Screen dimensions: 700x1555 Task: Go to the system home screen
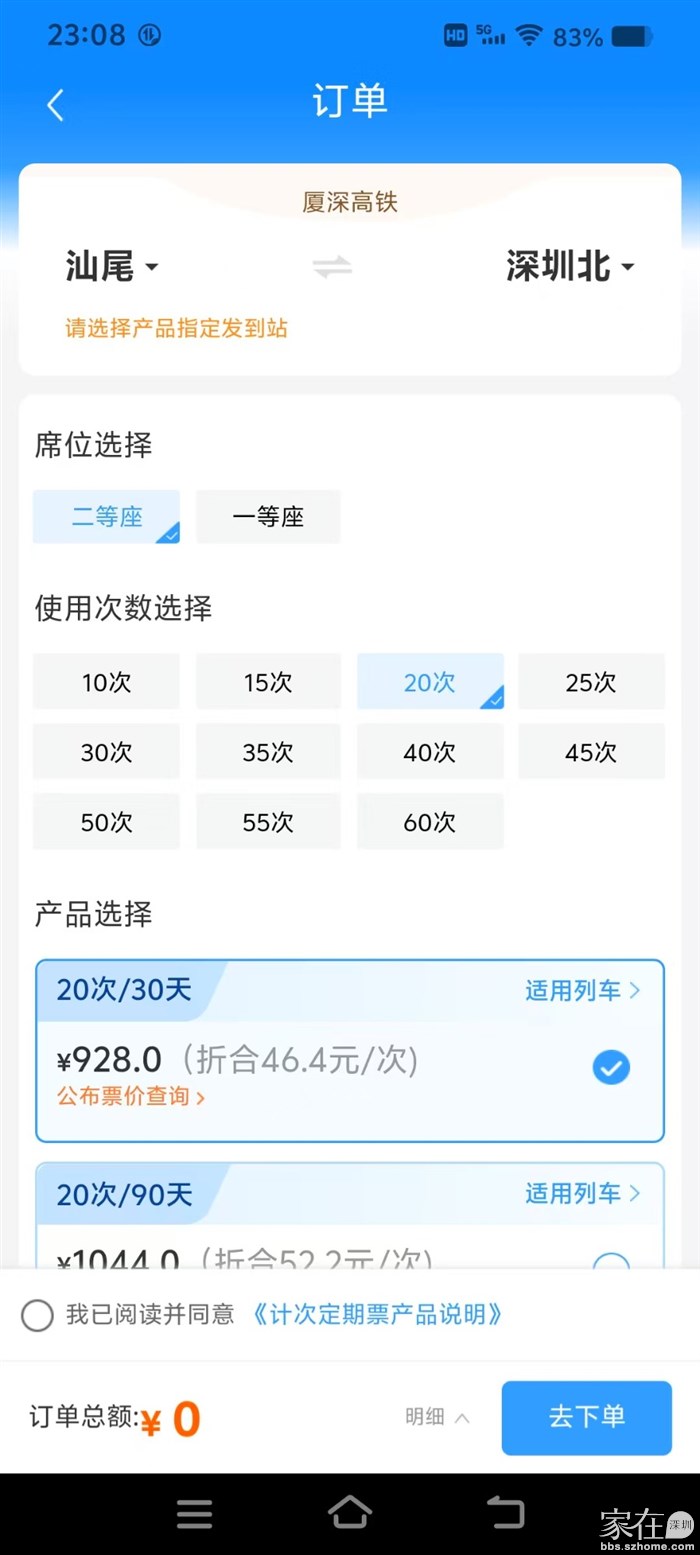tap(350, 1513)
